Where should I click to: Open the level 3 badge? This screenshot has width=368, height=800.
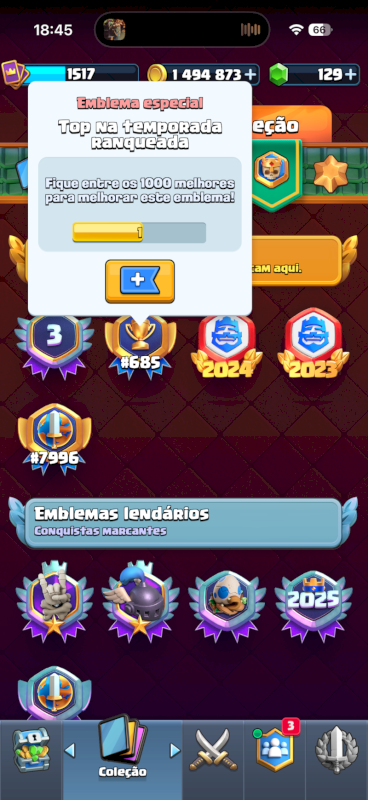point(54,345)
